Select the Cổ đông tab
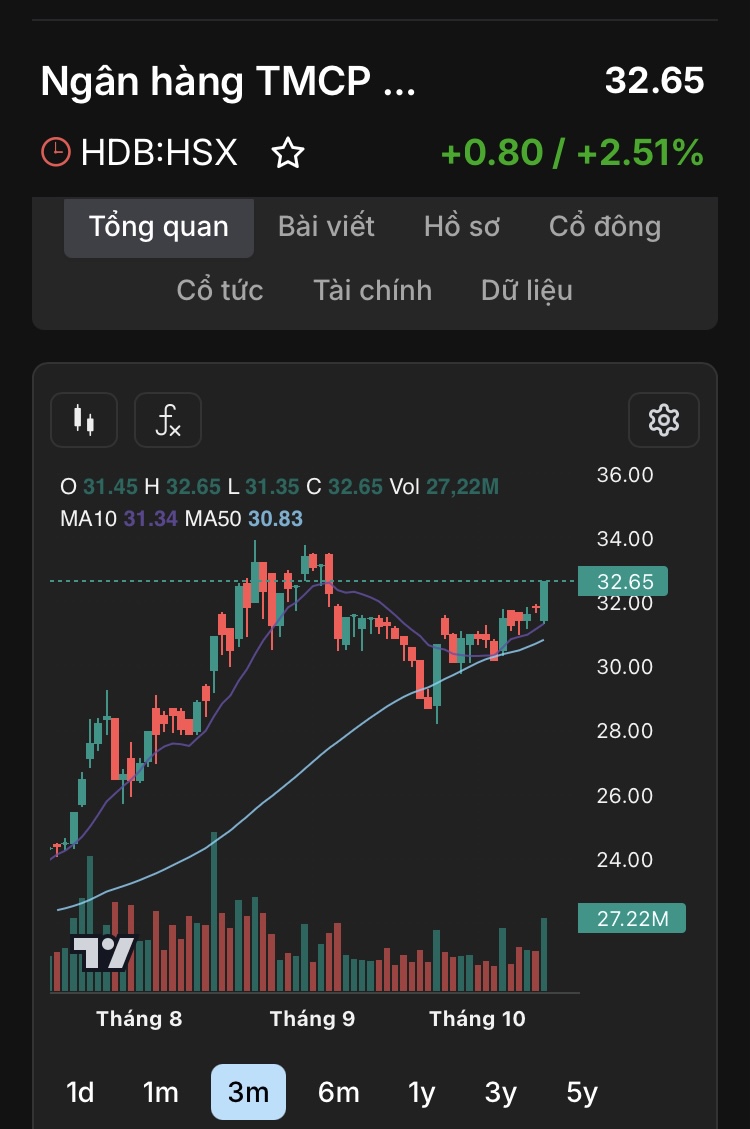The image size is (750, 1129). coord(604,227)
